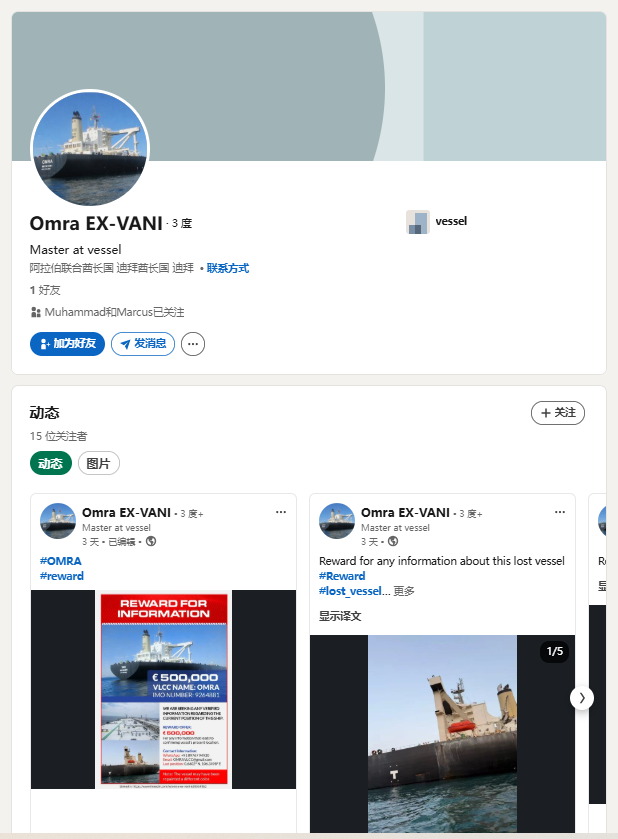
Task: Open the 1/5 ship photo in the post
Action: coord(442,734)
